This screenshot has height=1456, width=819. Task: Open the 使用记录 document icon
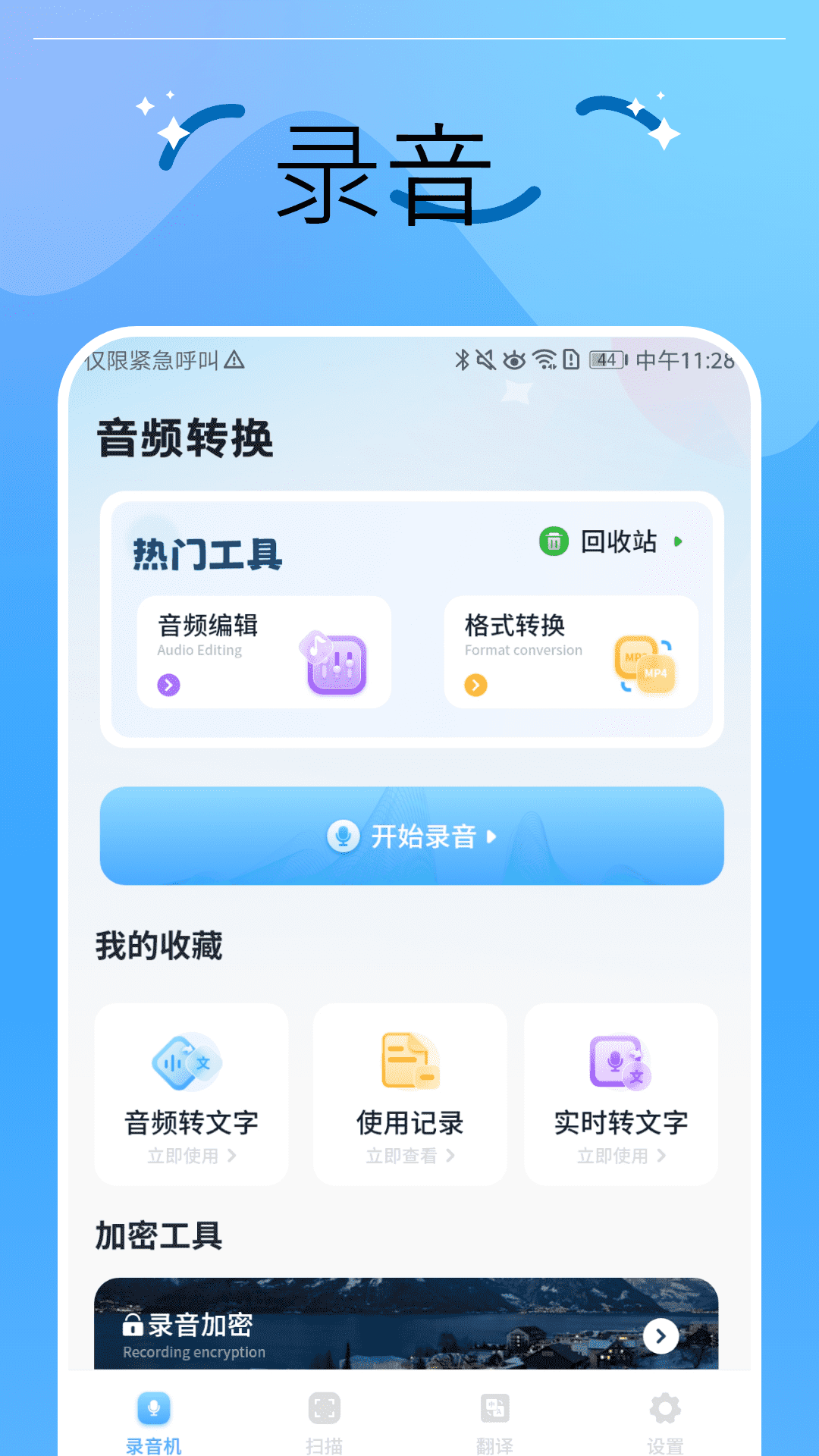[409, 1062]
